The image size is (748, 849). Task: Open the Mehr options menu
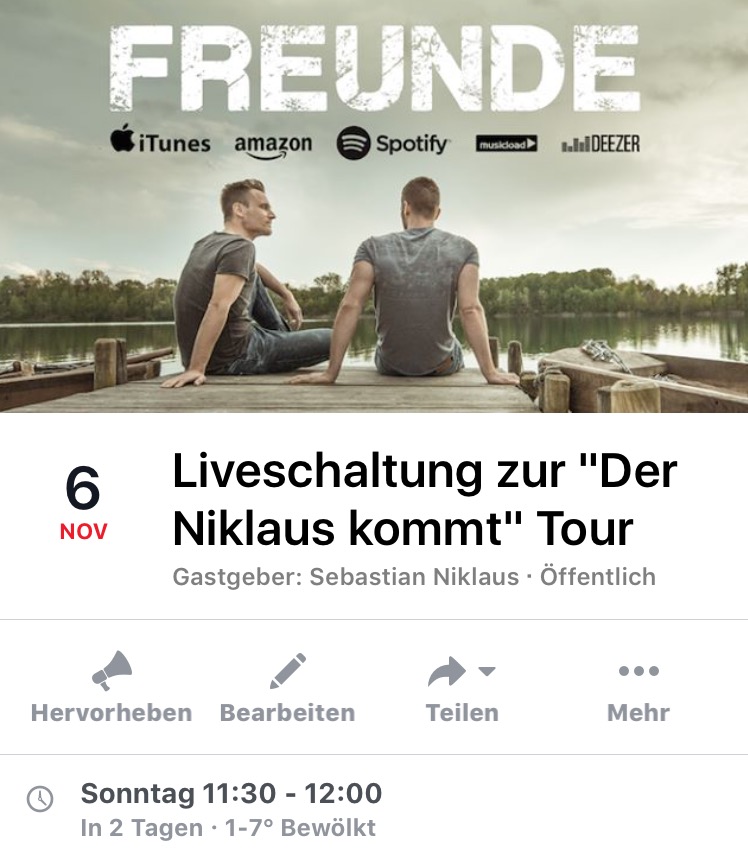[638, 687]
